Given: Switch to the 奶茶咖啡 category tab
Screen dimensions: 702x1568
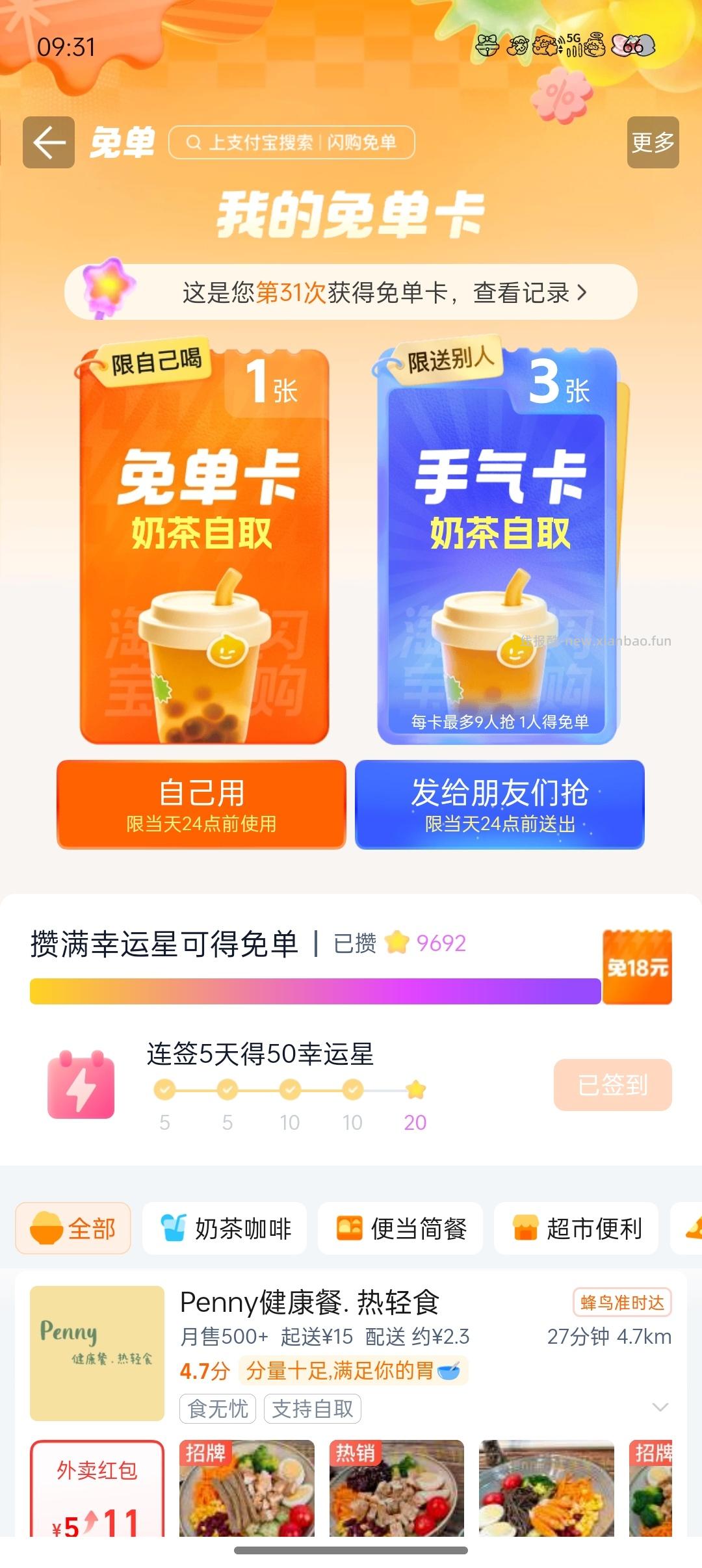Looking at the screenshot, I should pos(224,1227).
